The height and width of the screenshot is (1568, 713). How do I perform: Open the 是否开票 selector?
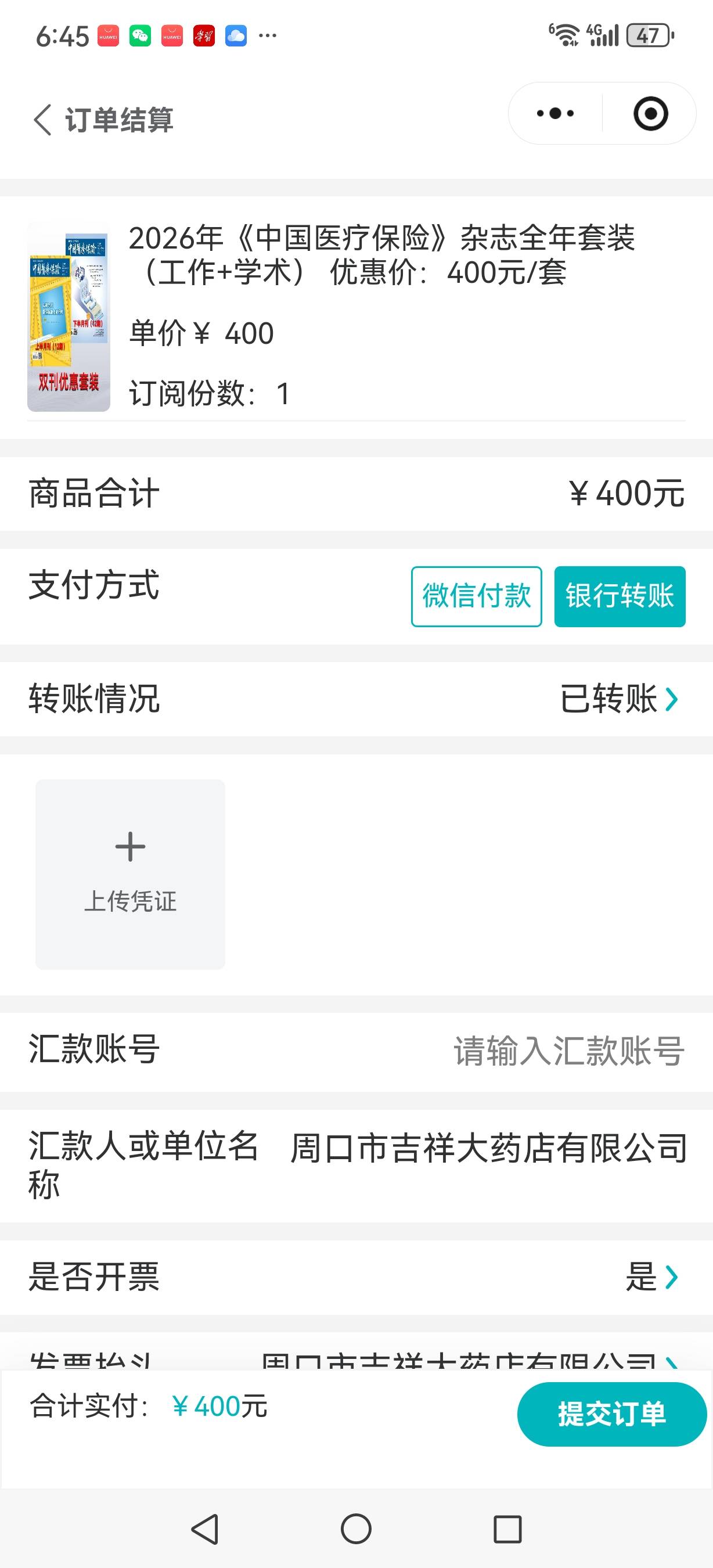651,1276
